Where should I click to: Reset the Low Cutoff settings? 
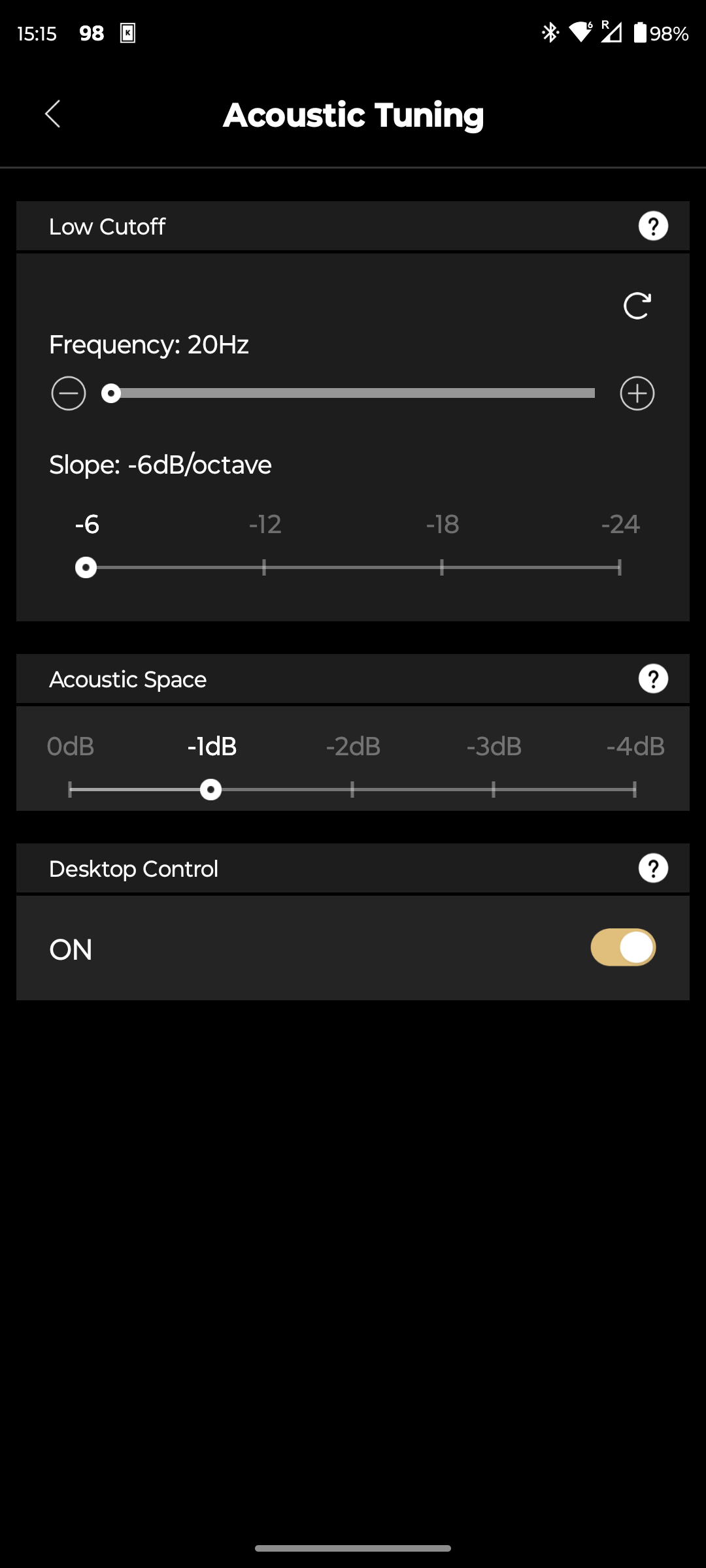pyautogui.click(x=637, y=306)
